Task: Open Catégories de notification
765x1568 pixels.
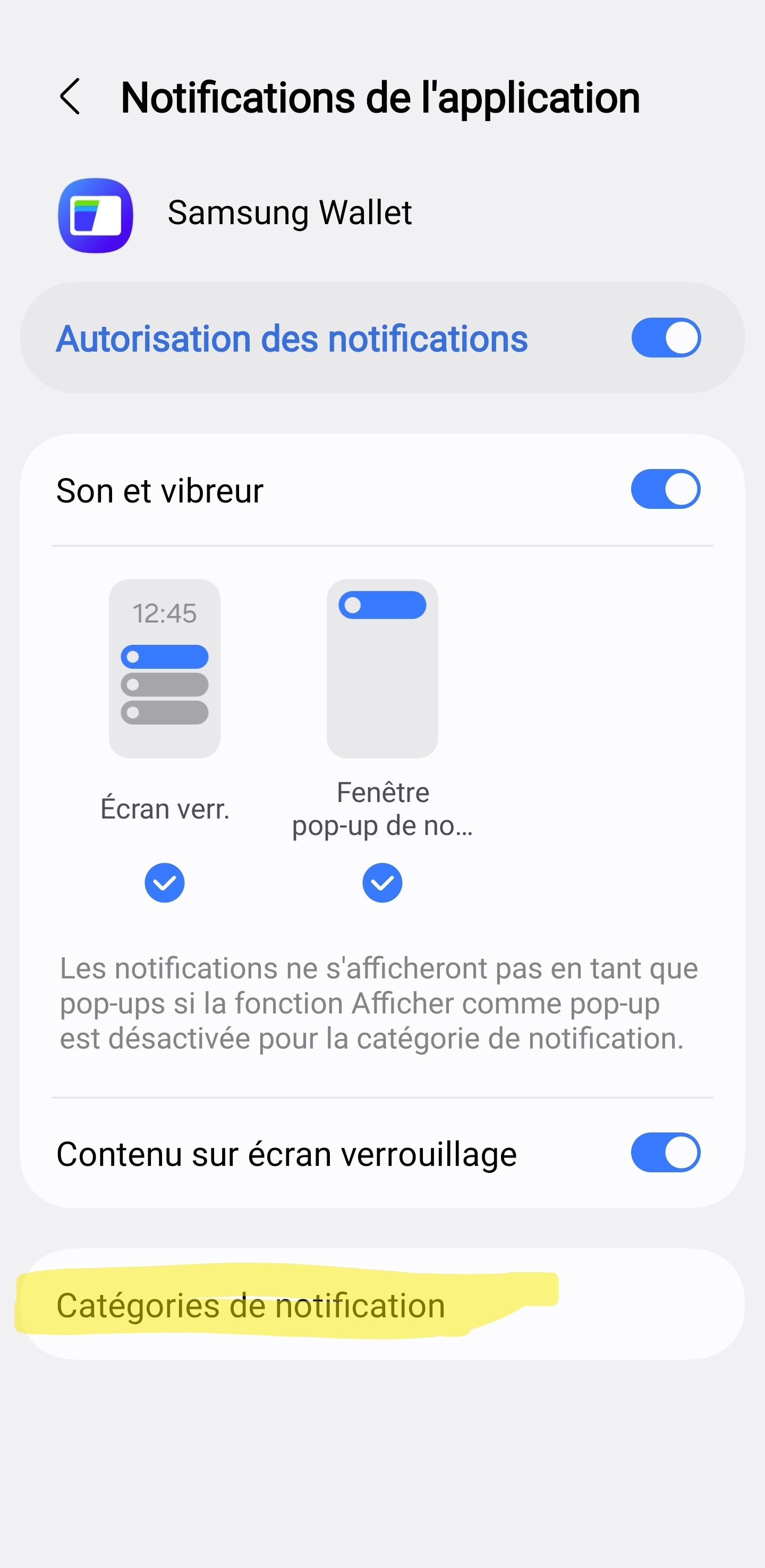Action: point(251,1306)
